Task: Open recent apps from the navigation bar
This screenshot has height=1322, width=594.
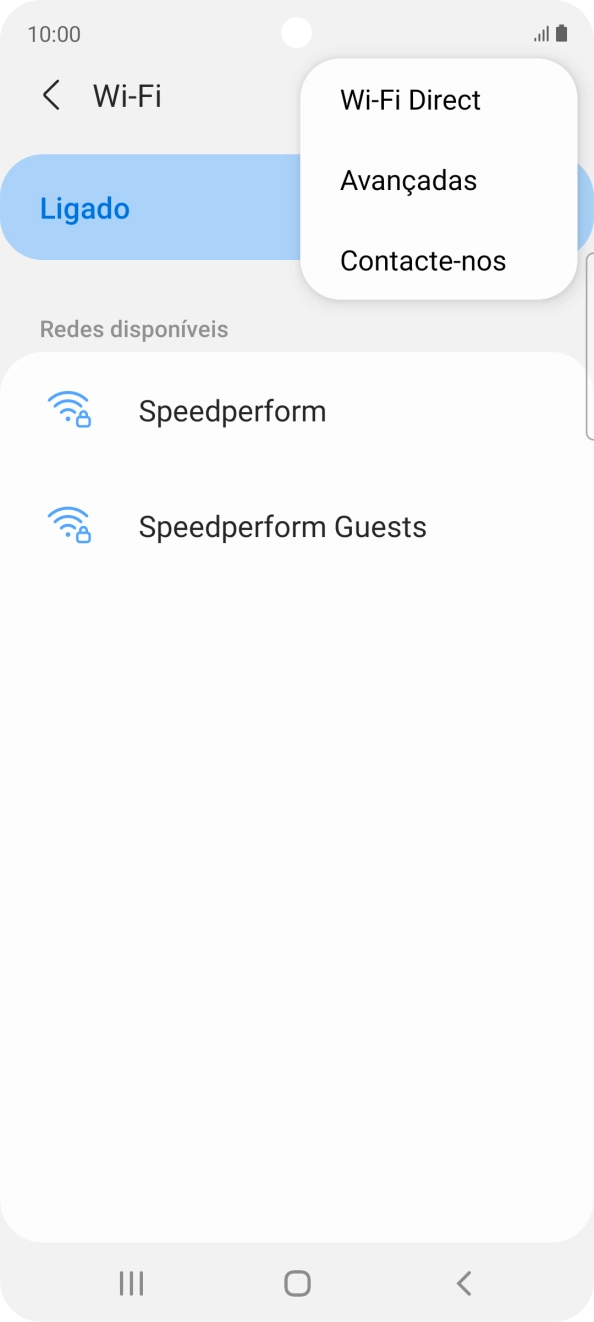Action: pos(131,1283)
